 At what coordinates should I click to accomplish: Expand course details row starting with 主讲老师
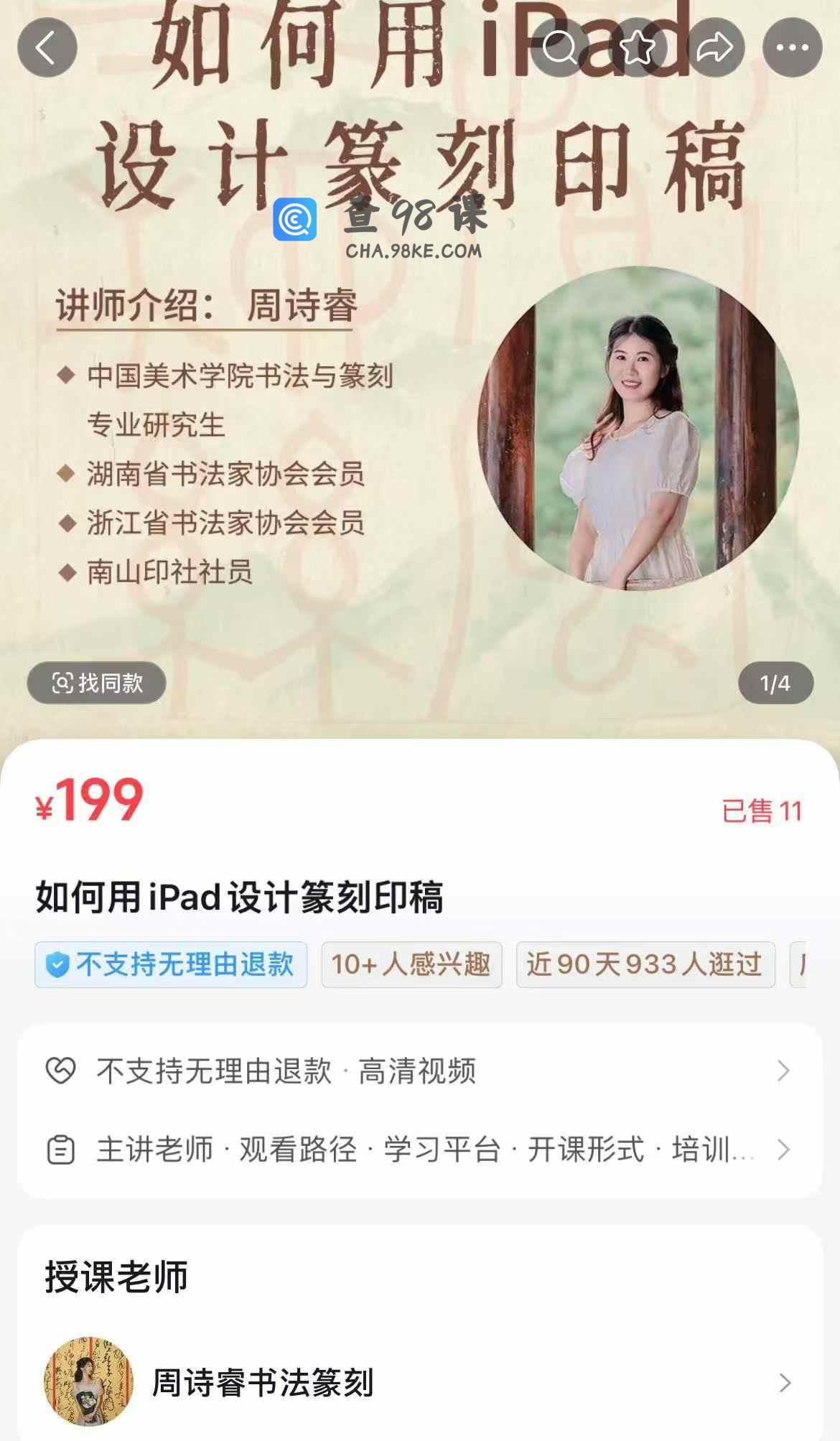(419, 1149)
